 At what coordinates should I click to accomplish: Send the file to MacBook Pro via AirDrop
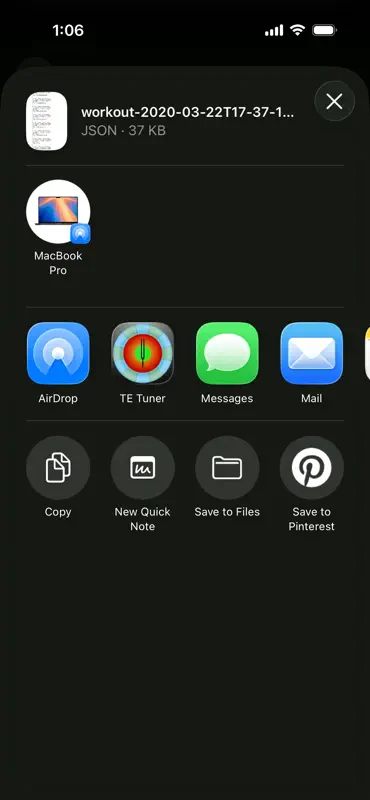pos(58,211)
